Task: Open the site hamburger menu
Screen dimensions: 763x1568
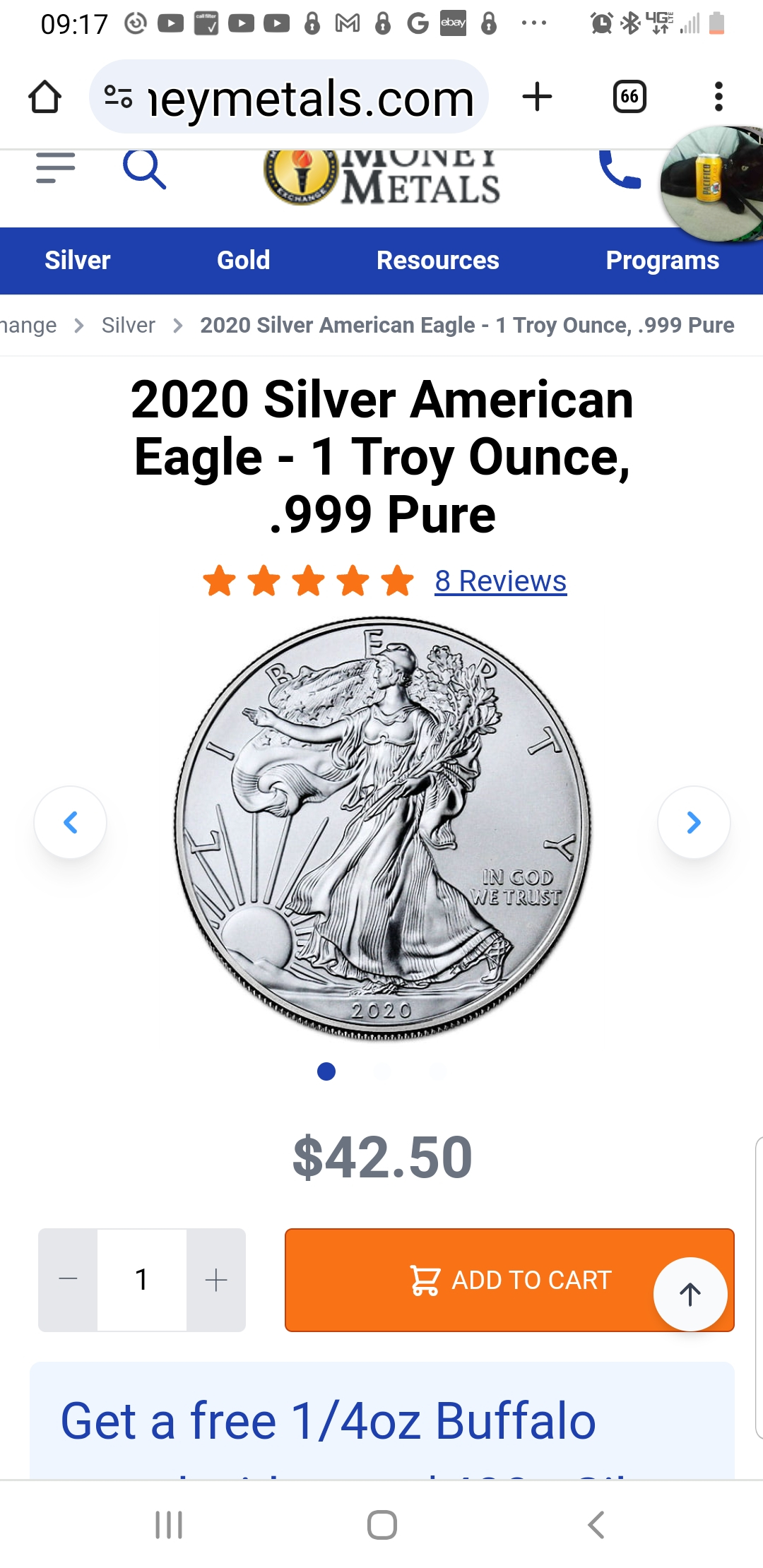Action: [x=55, y=169]
